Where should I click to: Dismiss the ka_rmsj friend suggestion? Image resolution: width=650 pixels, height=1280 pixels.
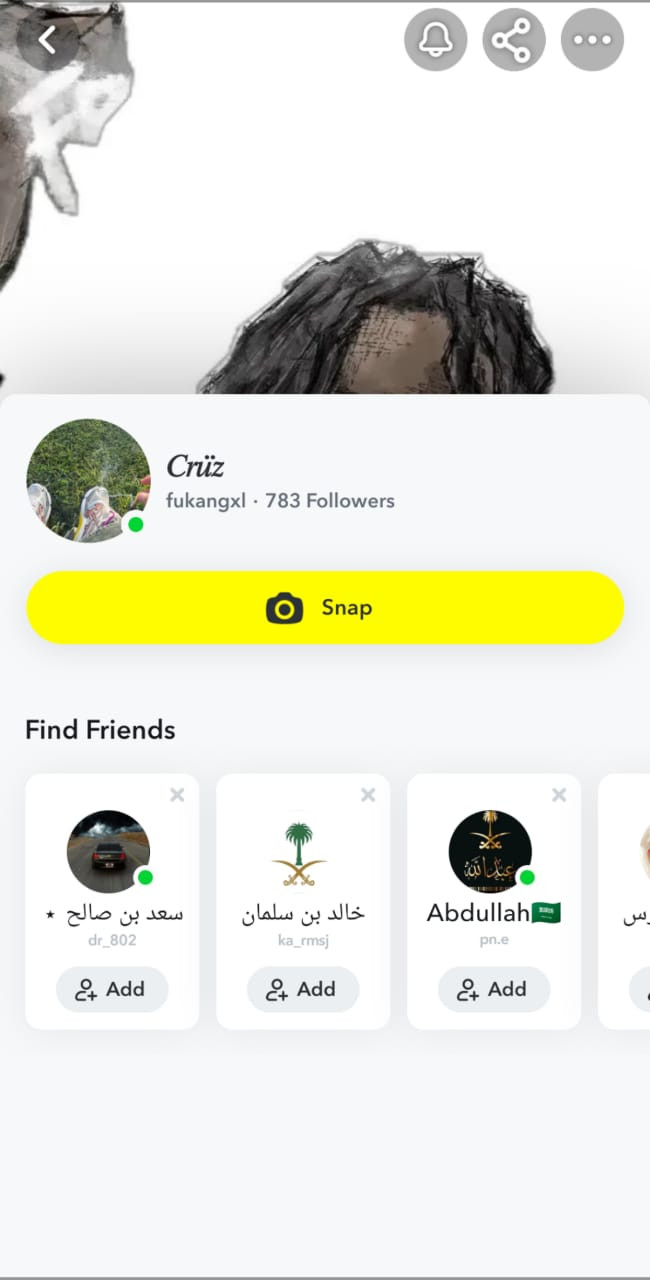point(368,795)
